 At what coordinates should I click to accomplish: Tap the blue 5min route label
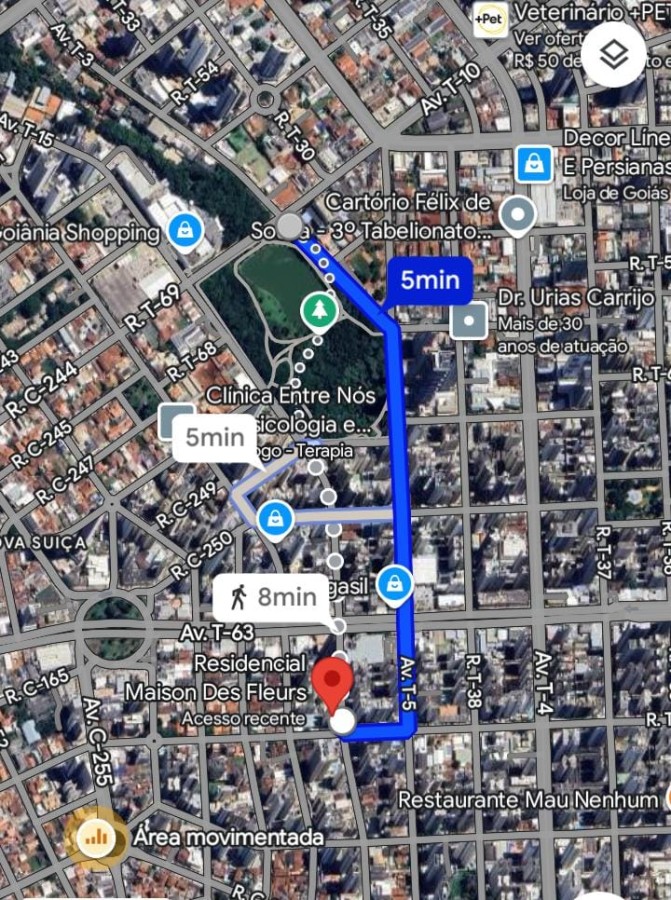click(x=429, y=280)
